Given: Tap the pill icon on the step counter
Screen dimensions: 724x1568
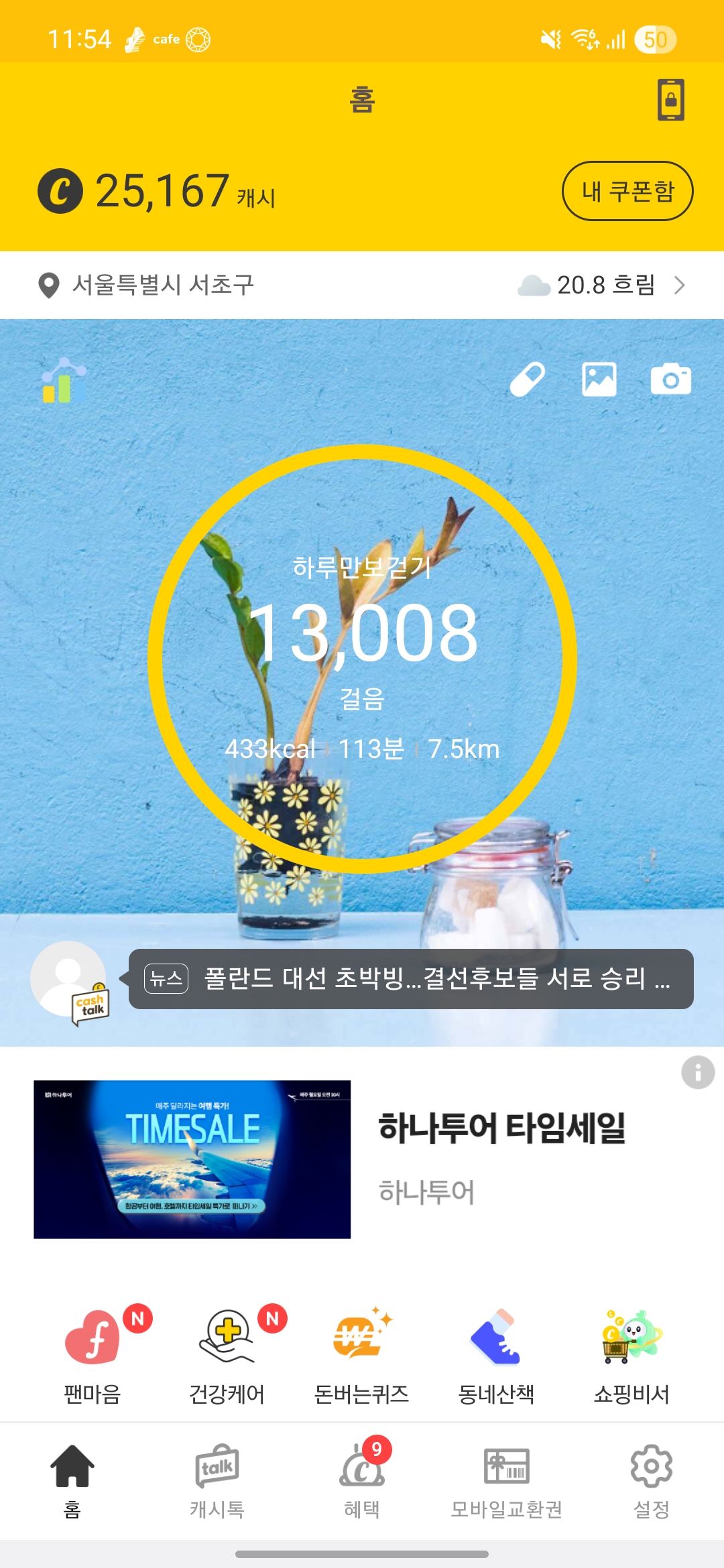Looking at the screenshot, I should [x=528, y=380].
